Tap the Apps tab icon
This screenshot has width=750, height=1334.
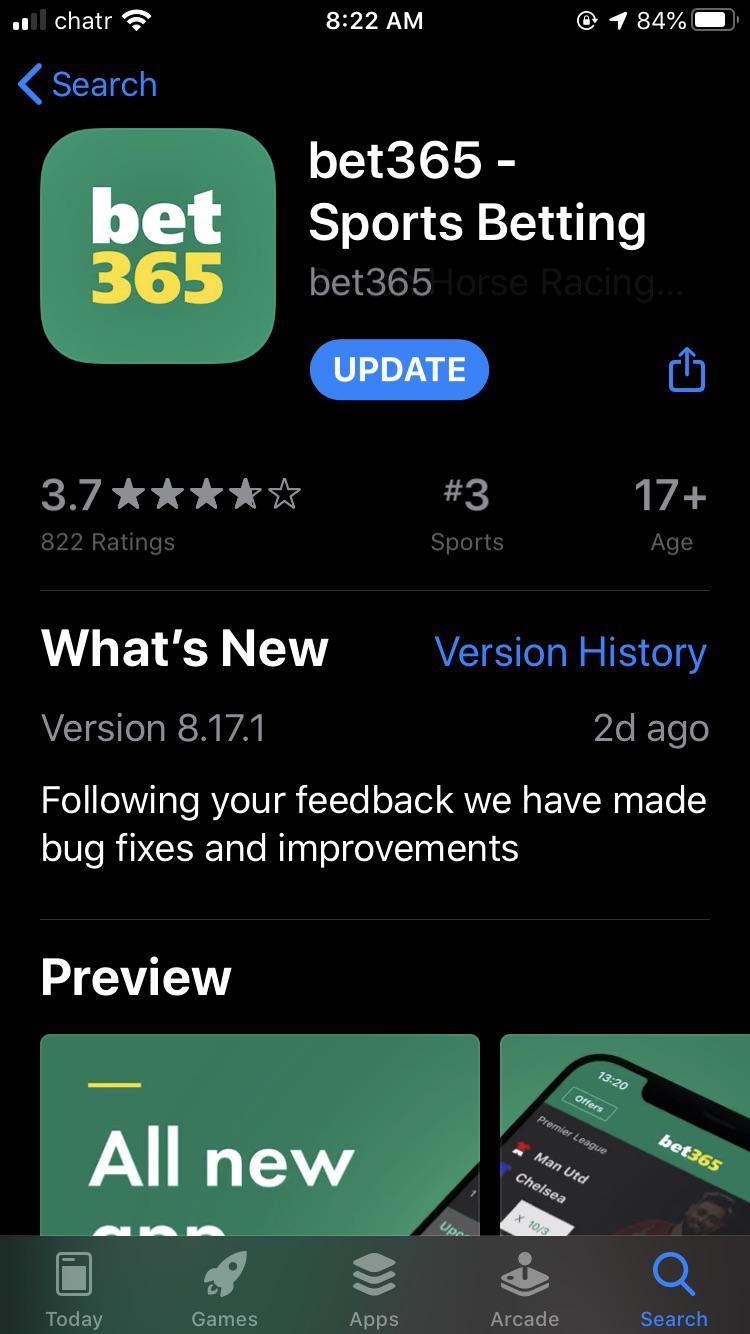pyautogui.click(x=374, y=1276)
